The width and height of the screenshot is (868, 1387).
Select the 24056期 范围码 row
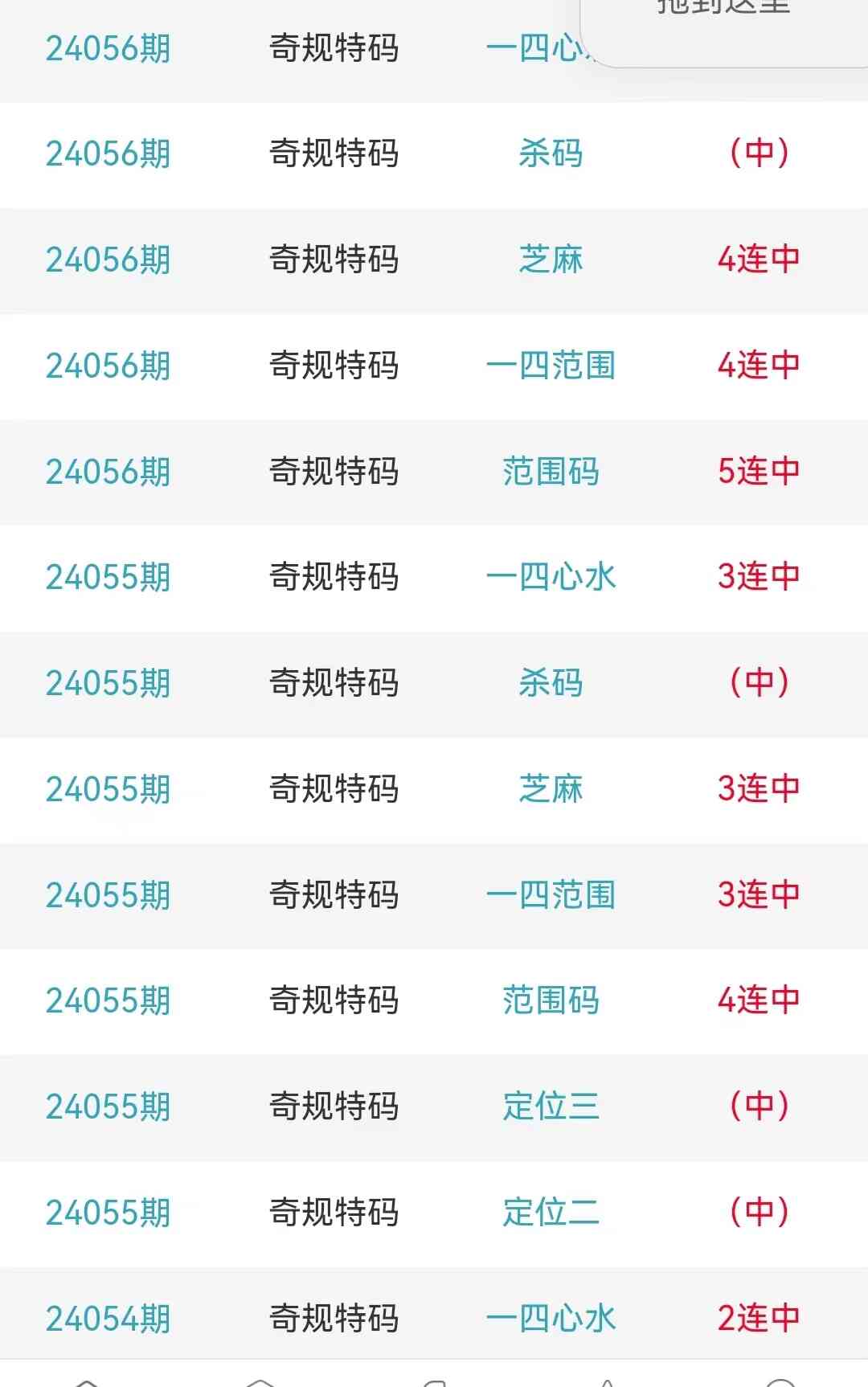[551, 472]
